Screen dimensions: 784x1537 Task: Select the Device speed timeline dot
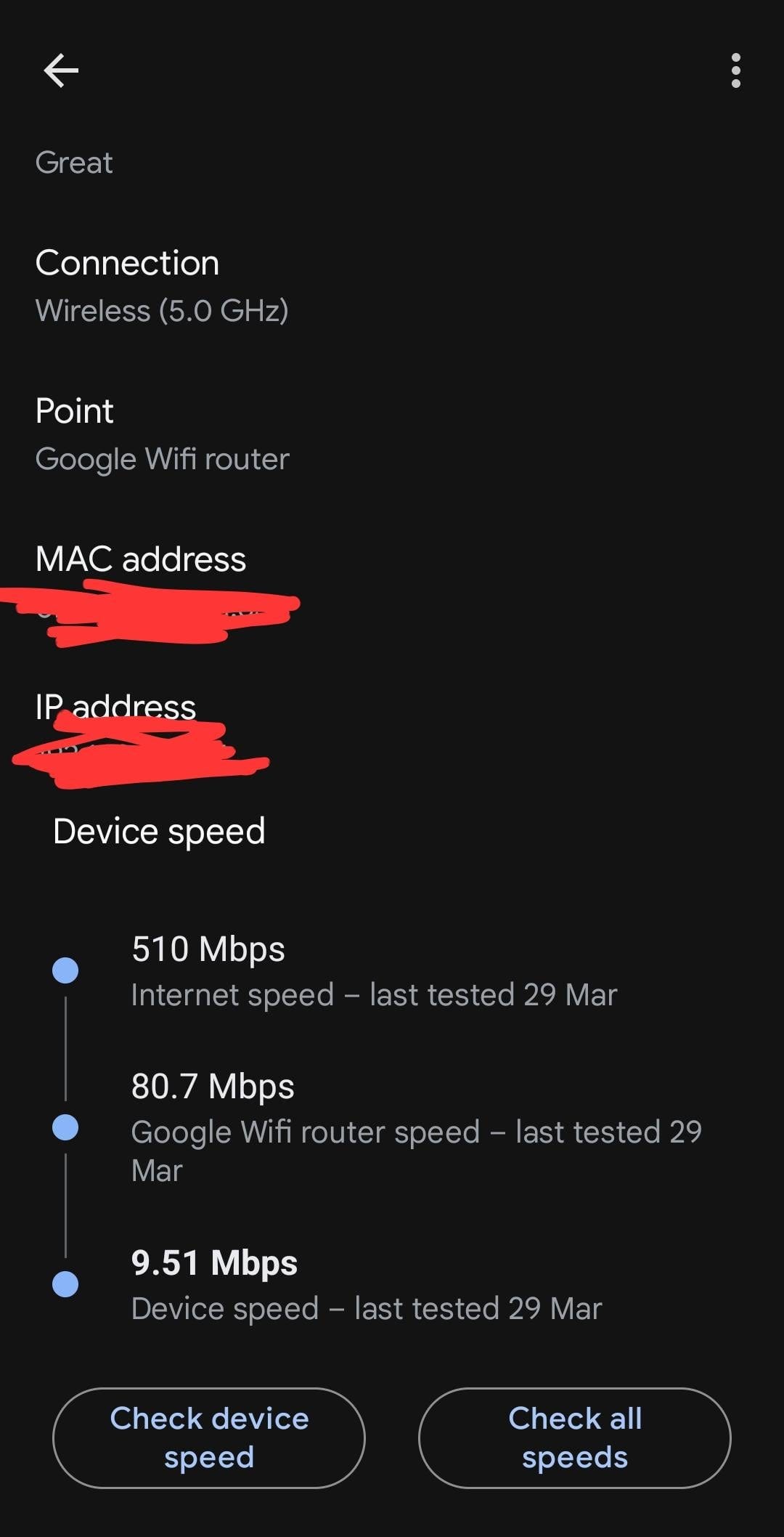pyautogui.click(x=65, y=1282)
